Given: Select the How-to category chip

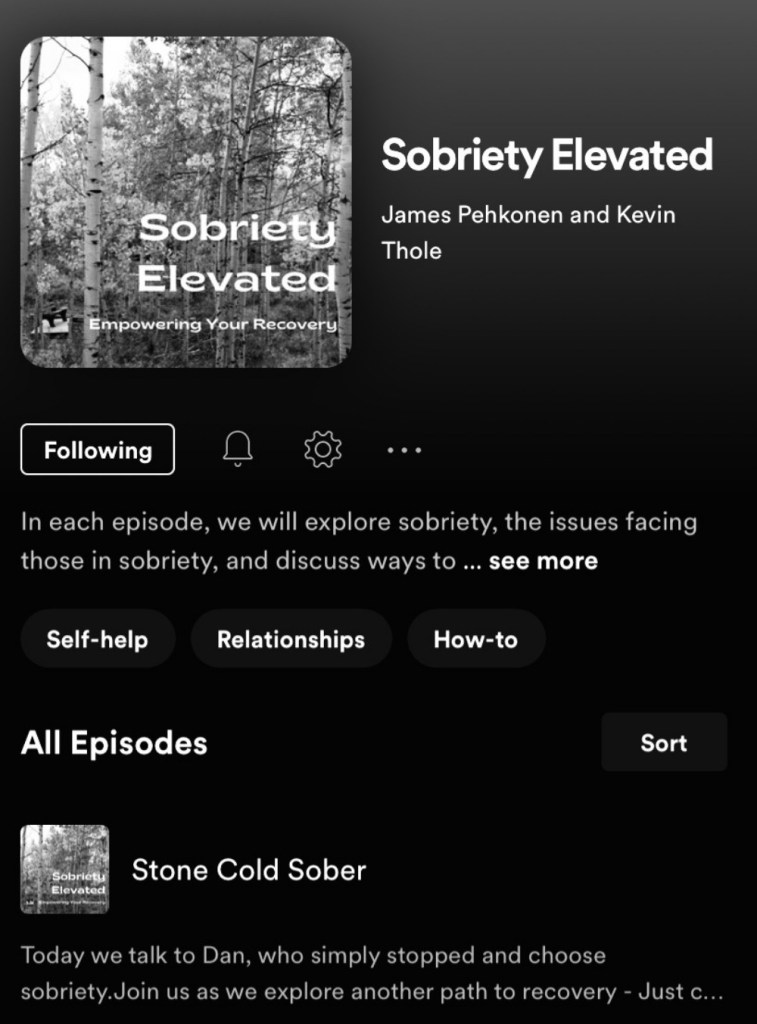Looking at the screenshot, I should pos(475,639).
